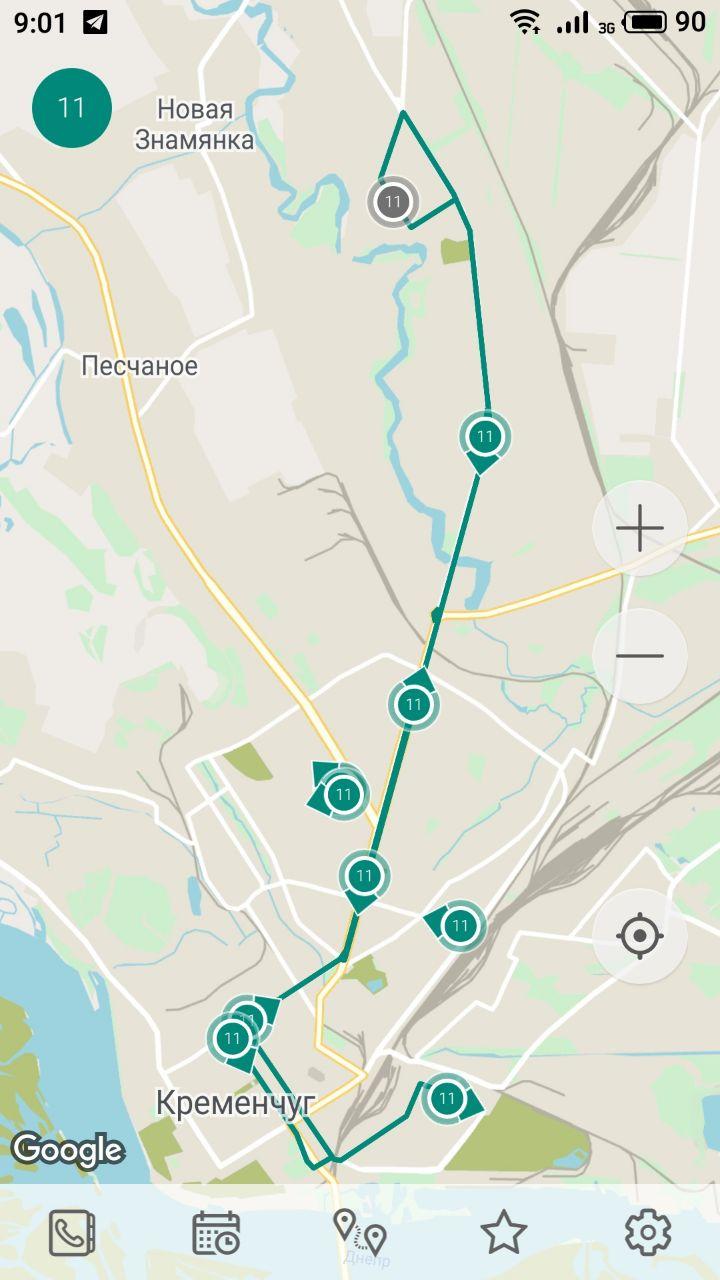Image resolution: width=720 pixels, height=1280 pixels.
Task: Zoom out of the map
Action: click(x=640, y=656)
